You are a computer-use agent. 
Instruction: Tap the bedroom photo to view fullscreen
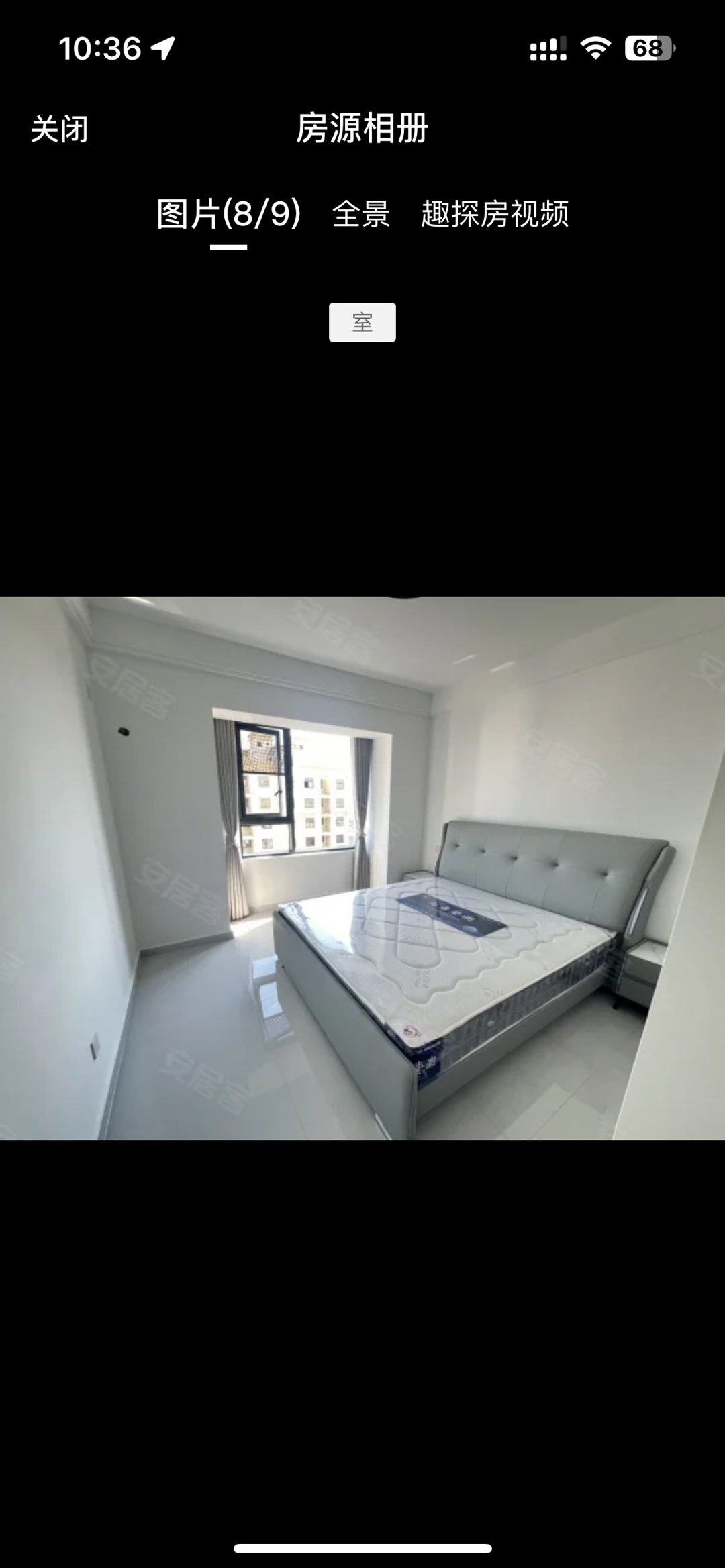pos(362,868)
